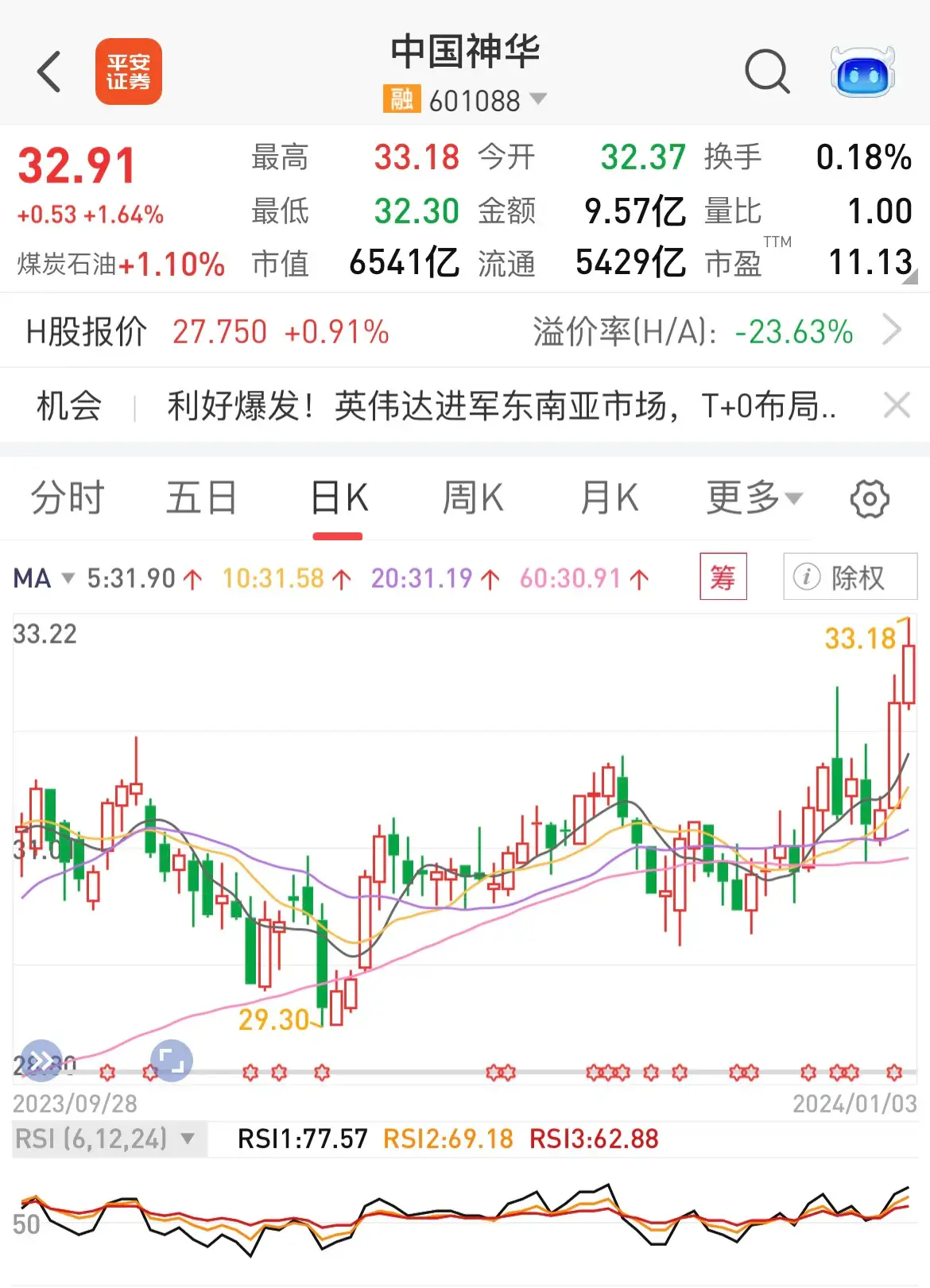Click the double-arrow chart navigation icon
Image resolution: width=930 pixels, height=1288 pixels.
tap(41, 1061)
